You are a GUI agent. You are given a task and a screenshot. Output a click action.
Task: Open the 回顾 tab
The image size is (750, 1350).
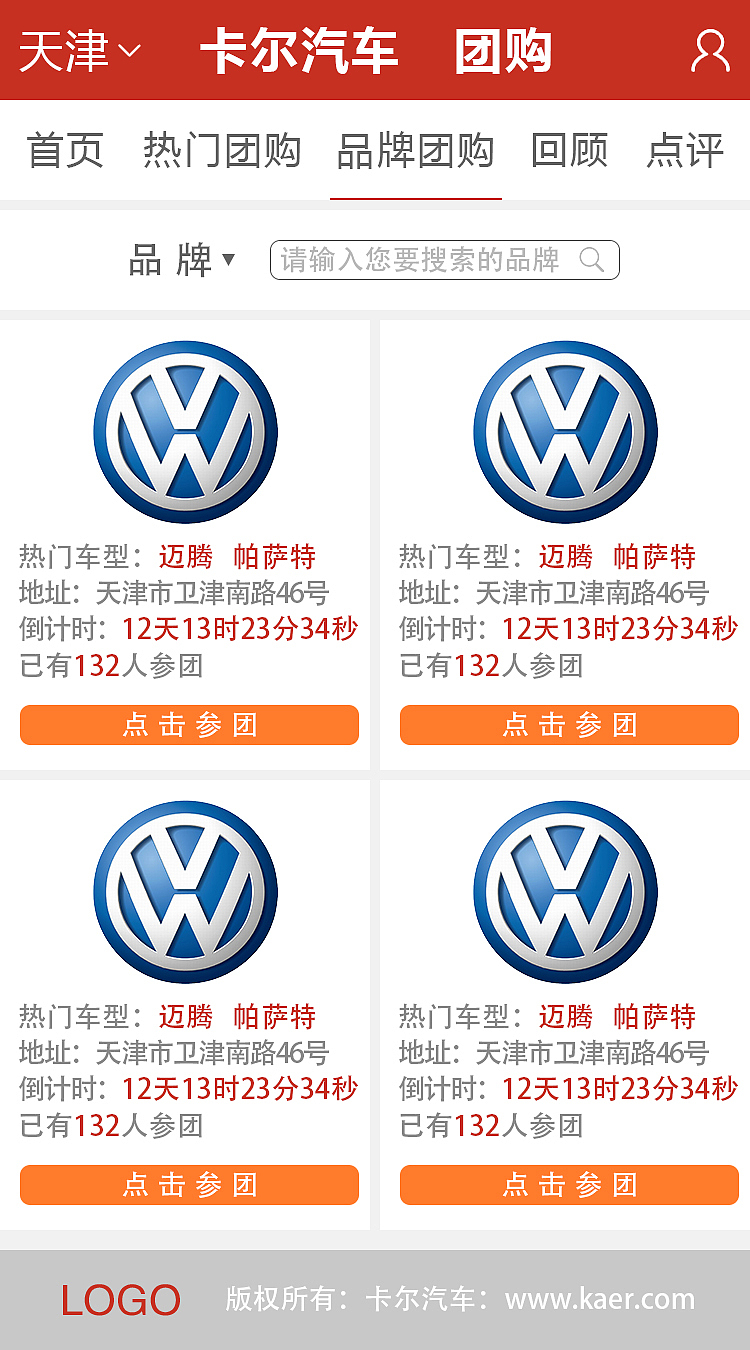tap(569, 150)
